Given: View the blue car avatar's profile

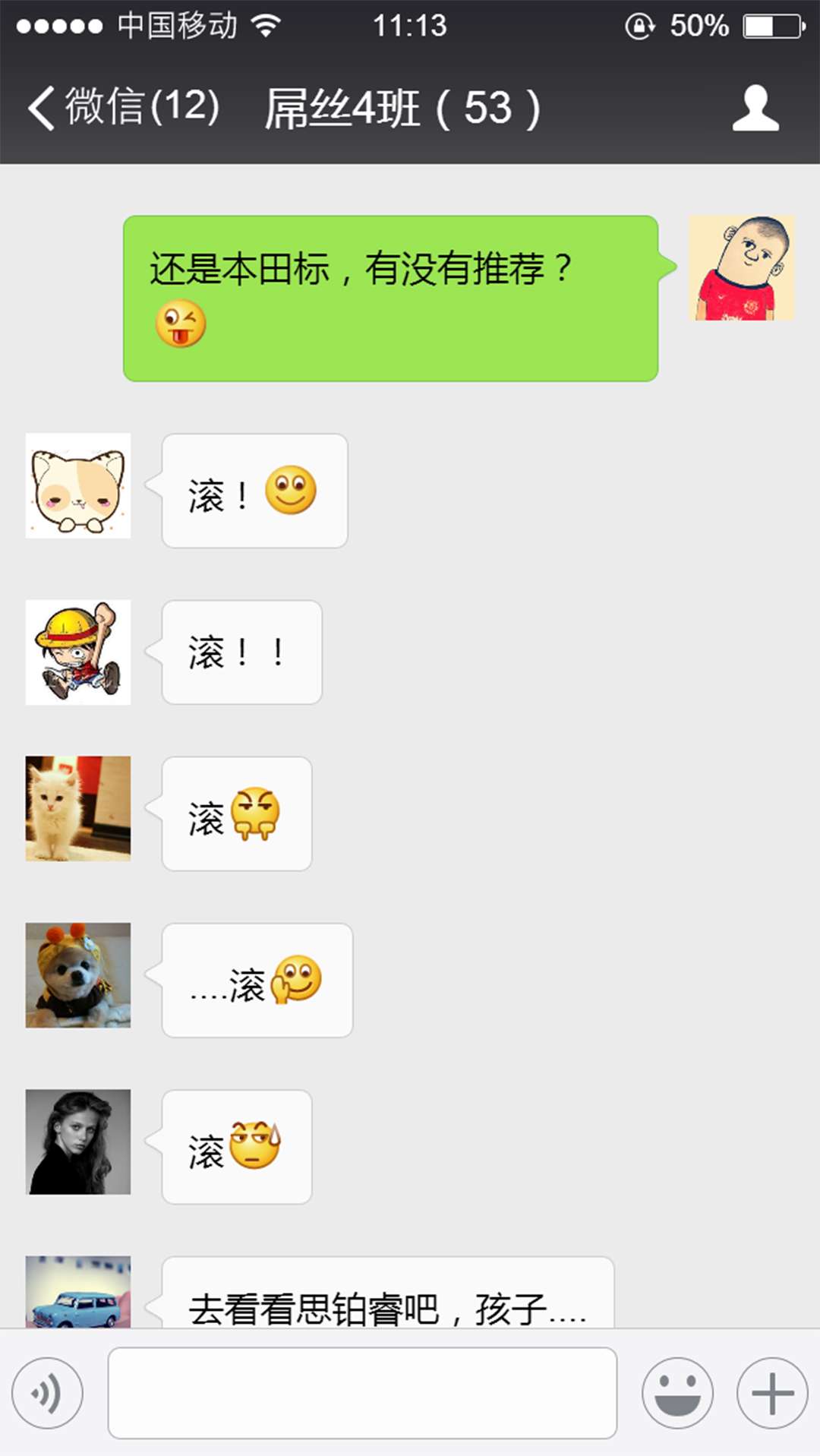Looking at the screenshot, I should click(78, 1291).
